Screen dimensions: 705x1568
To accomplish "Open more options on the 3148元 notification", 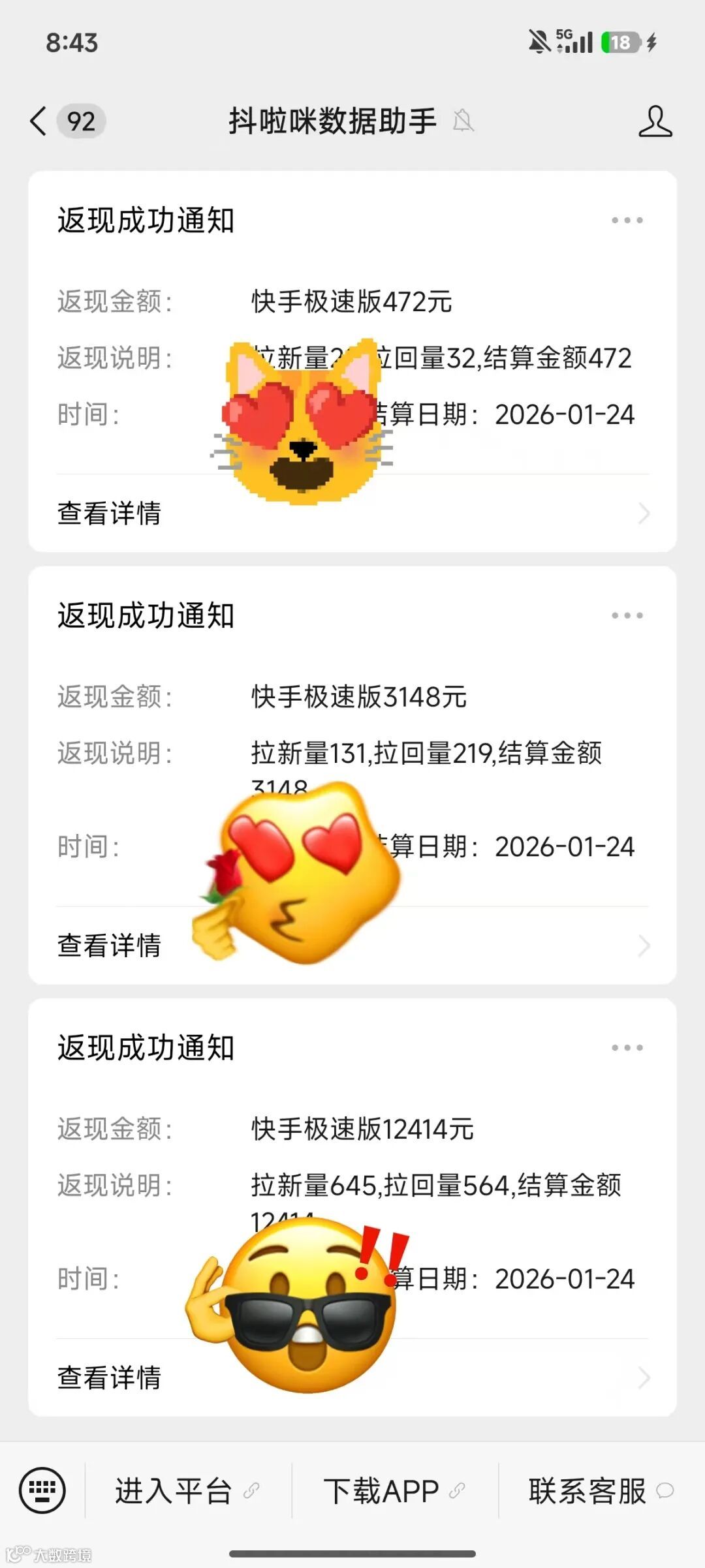I will point(627,615).
